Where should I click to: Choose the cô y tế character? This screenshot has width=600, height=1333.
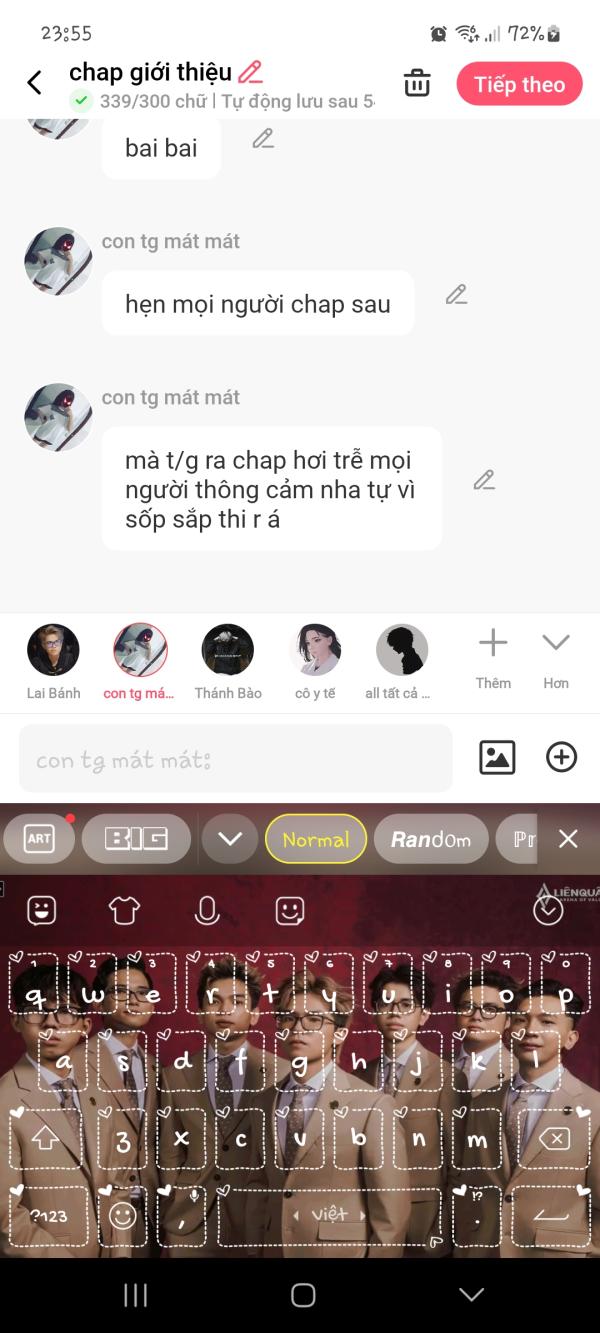(x=315, y=661)
